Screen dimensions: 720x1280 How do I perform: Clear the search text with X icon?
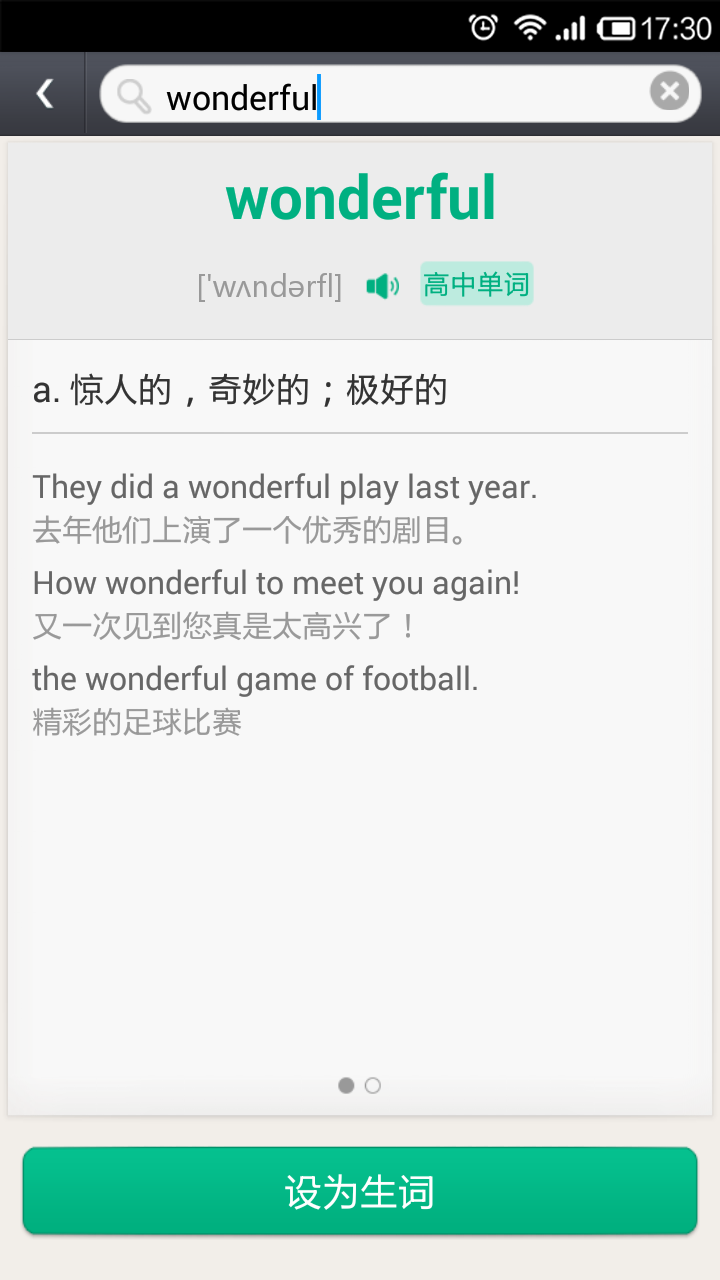click(x=668, y=91)
